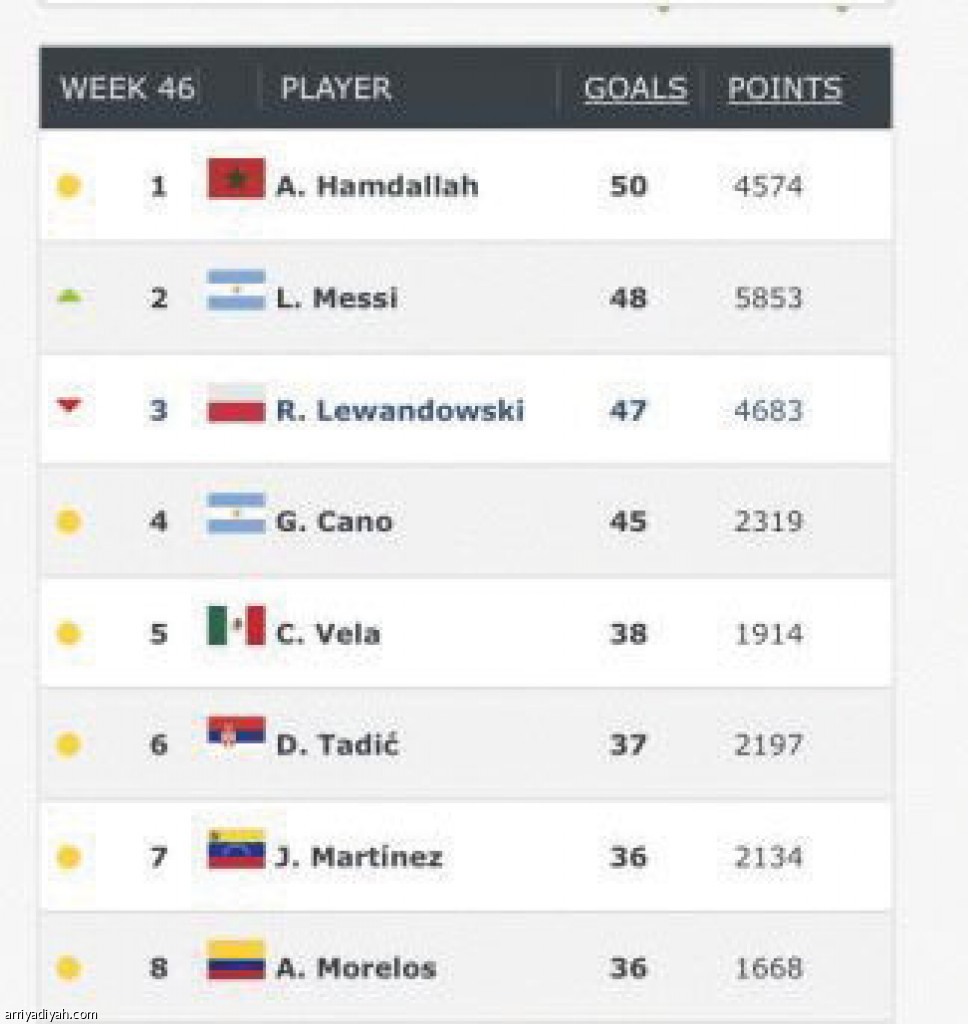Viewport: 968px width, 1024px height.
Task: Sort the ranking by POINTS
Action: point(784,89)
